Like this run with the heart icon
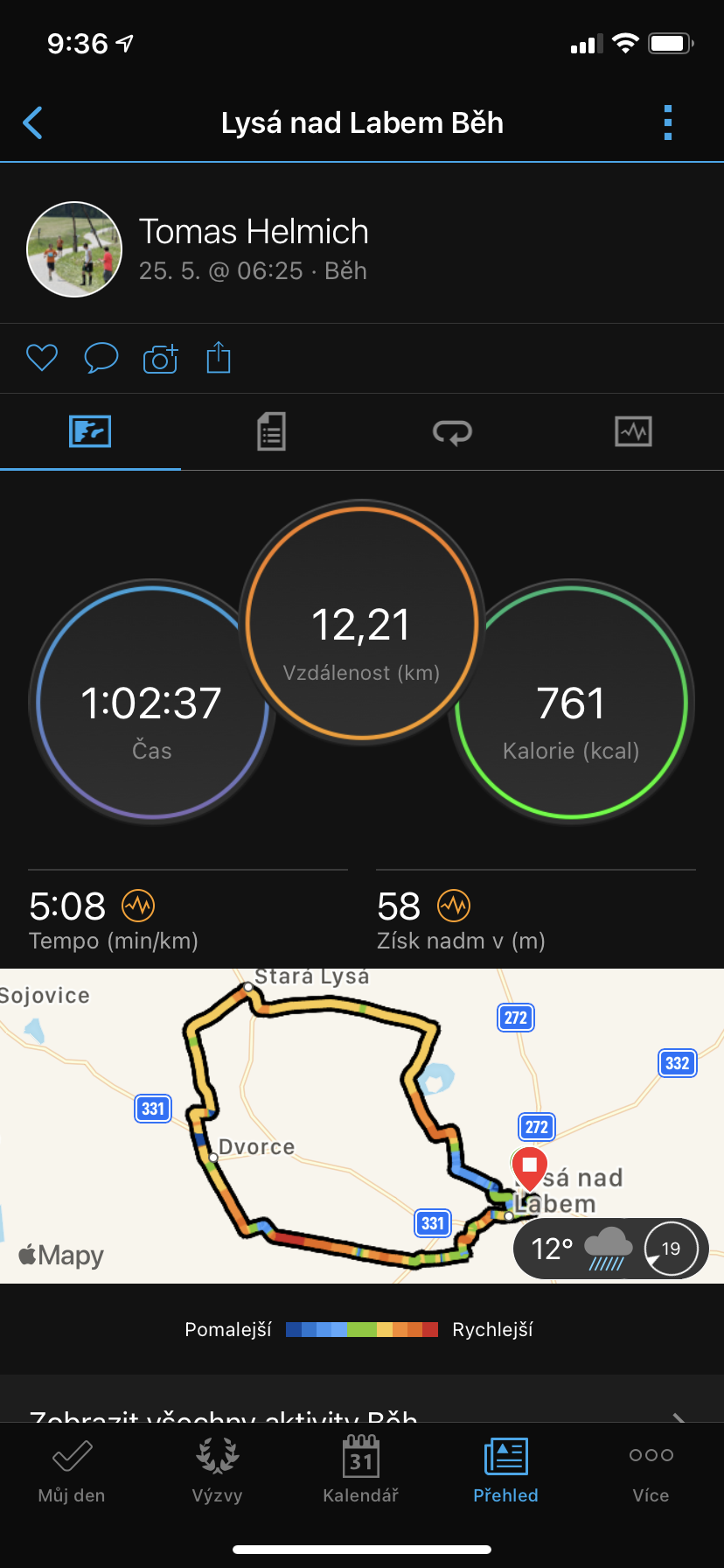This screenshot has width=724, height=1568. [x=42, y=358]
